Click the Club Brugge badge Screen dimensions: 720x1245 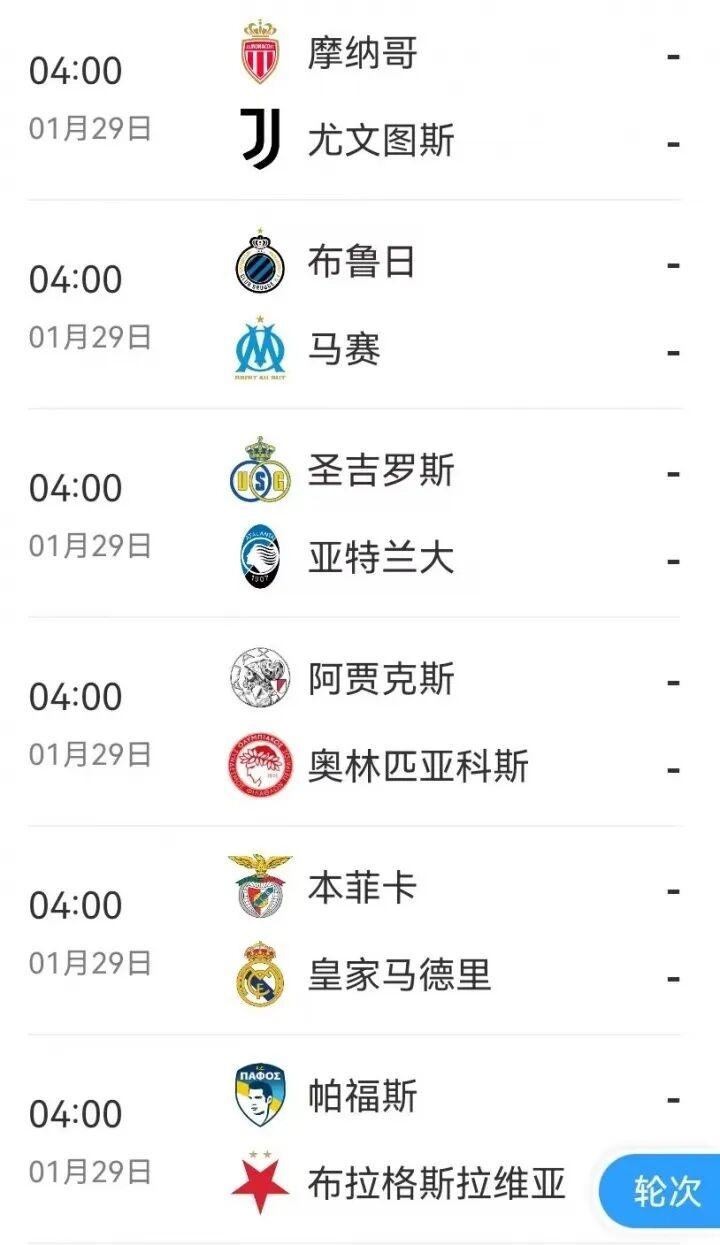tap(260, 263)
